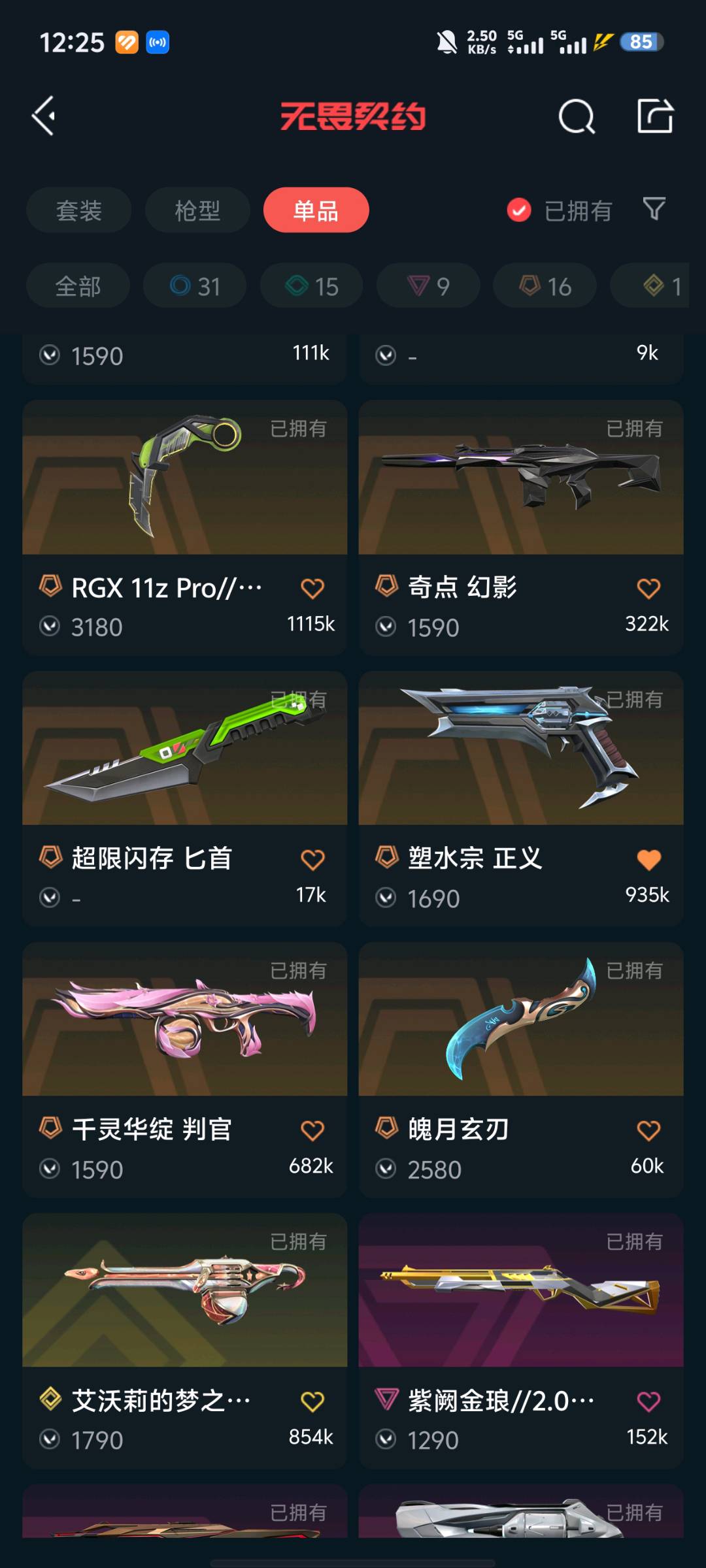
Task: Filter by the chip showing 15
Action: tap(312, 286)
